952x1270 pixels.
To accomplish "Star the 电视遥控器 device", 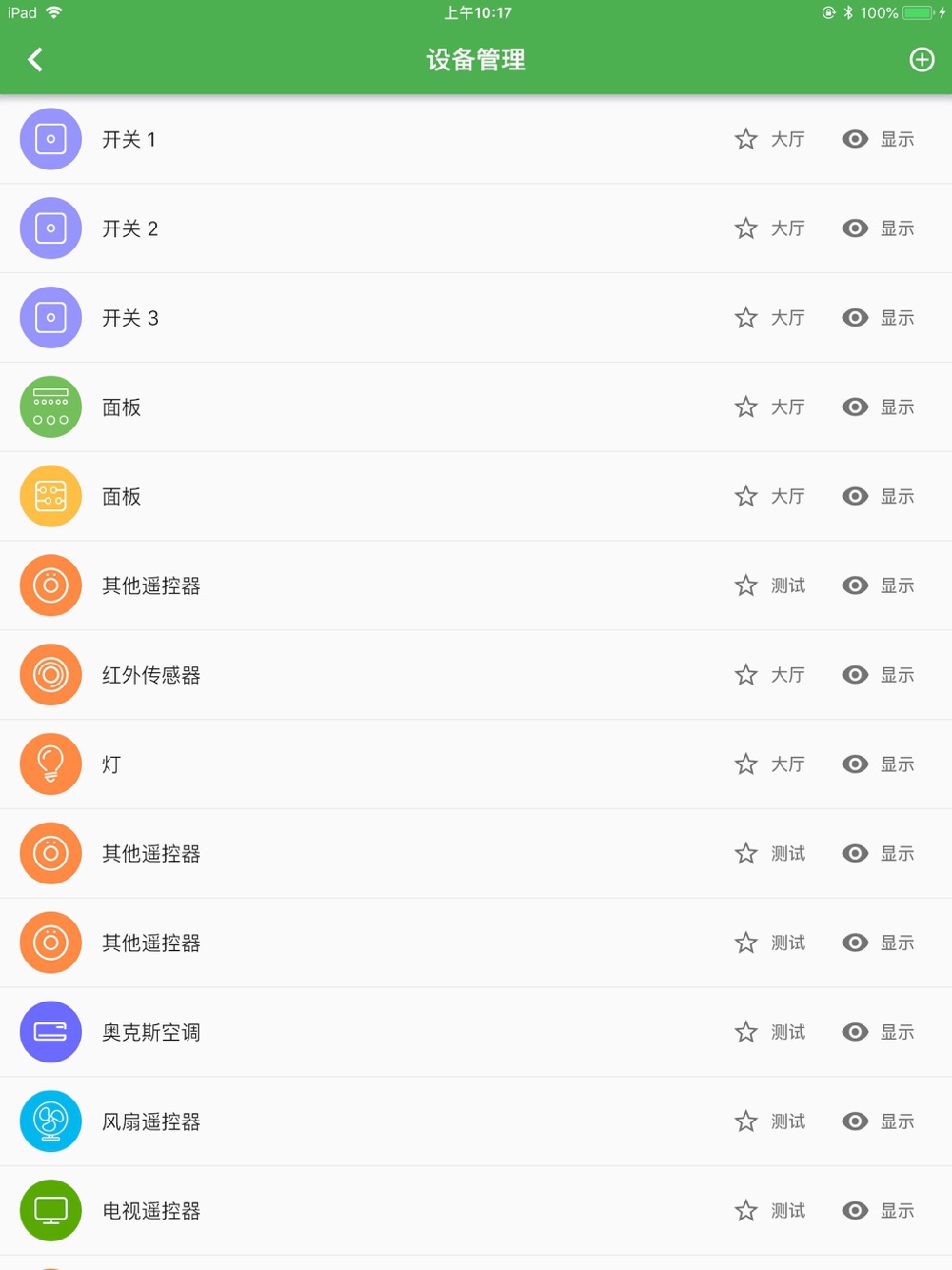I will coord(746,1211).
